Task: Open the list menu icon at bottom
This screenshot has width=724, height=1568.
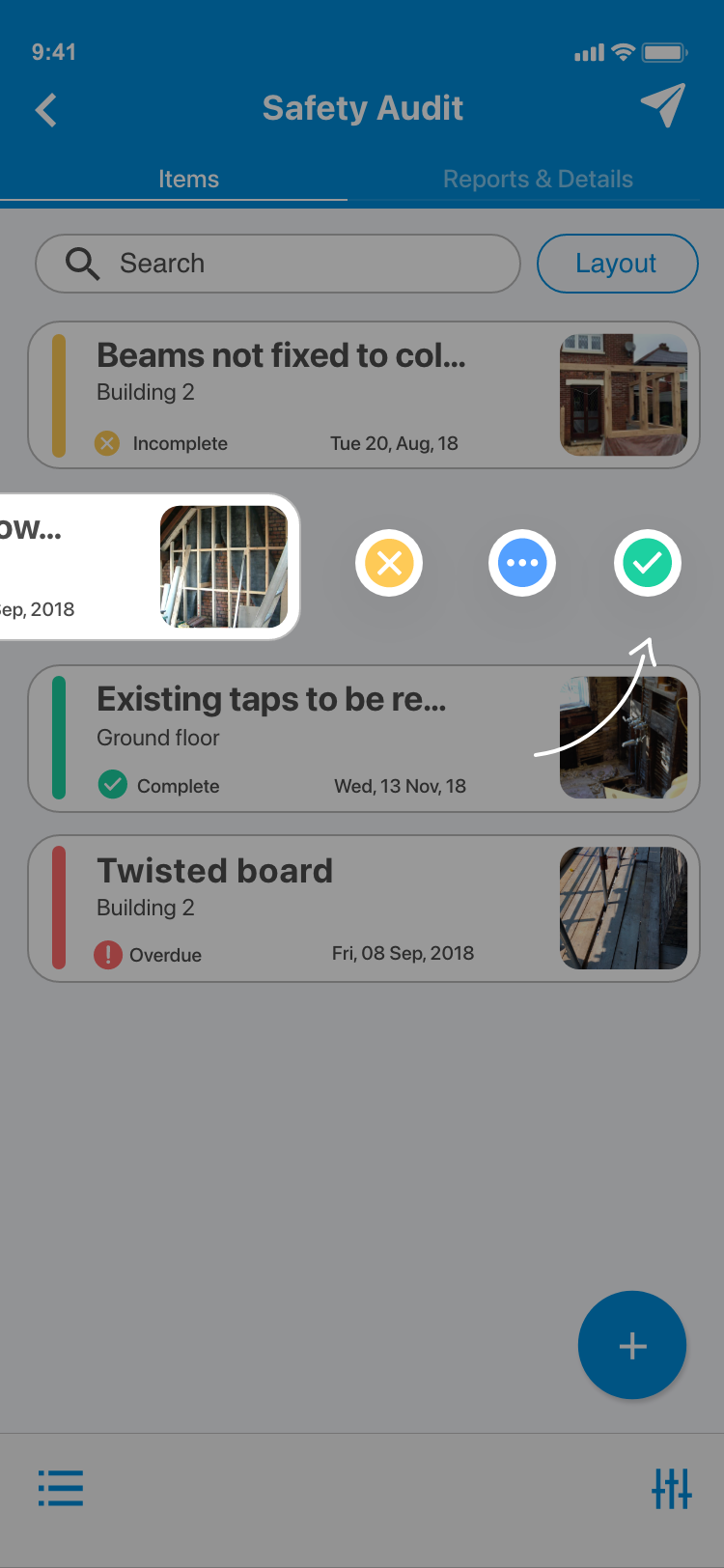Action: tap(61, 1488)
